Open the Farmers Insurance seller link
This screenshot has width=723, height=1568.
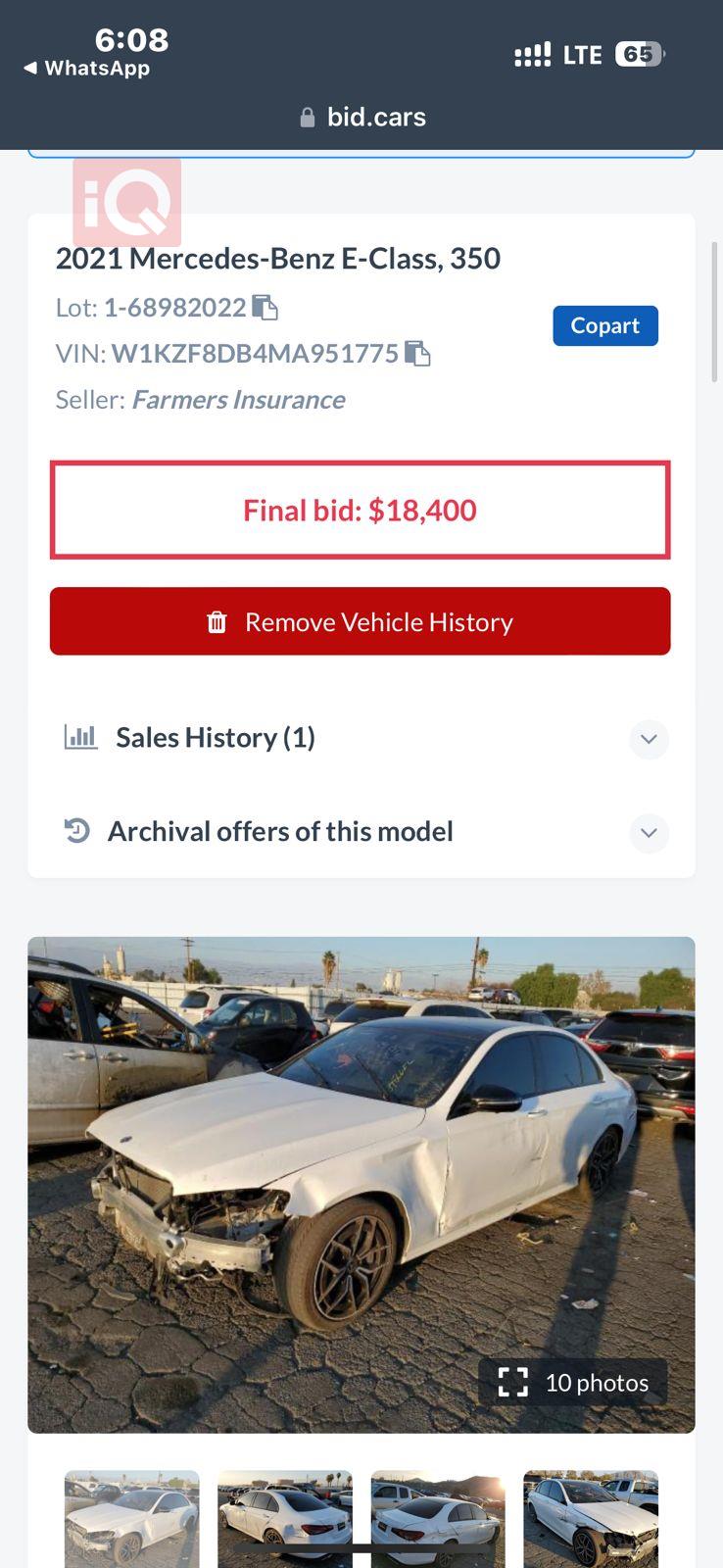tap(238, 400)
